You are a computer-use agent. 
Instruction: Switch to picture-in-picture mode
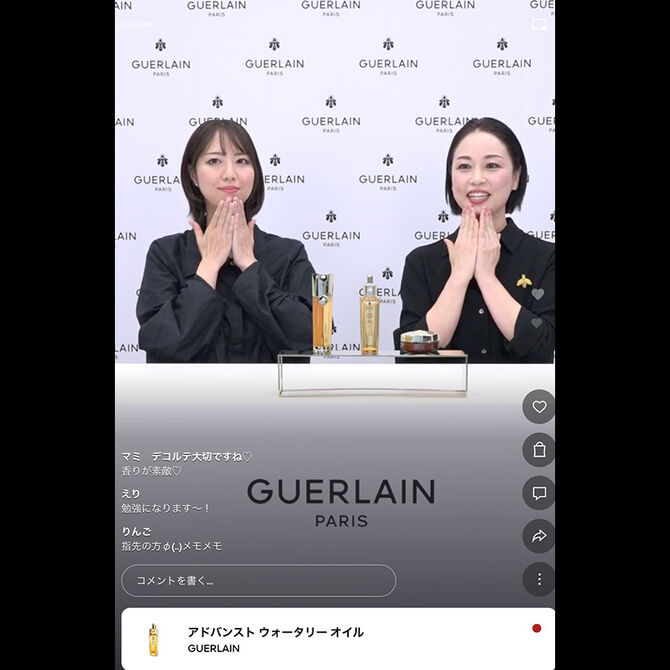539,24
